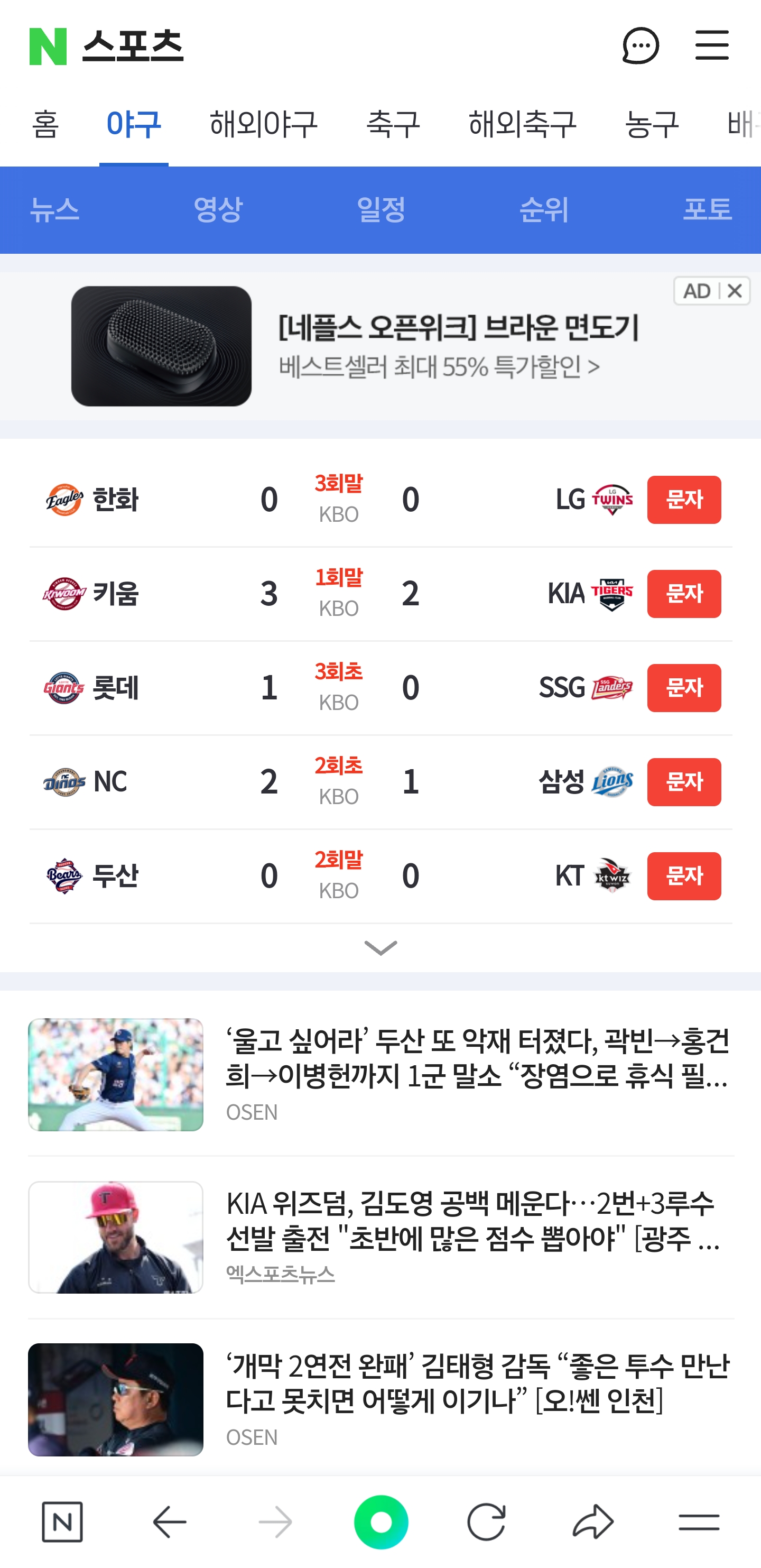Screen dimensions: 761x1568
Task: Select the 영상 video section
Action: [218, 210]
